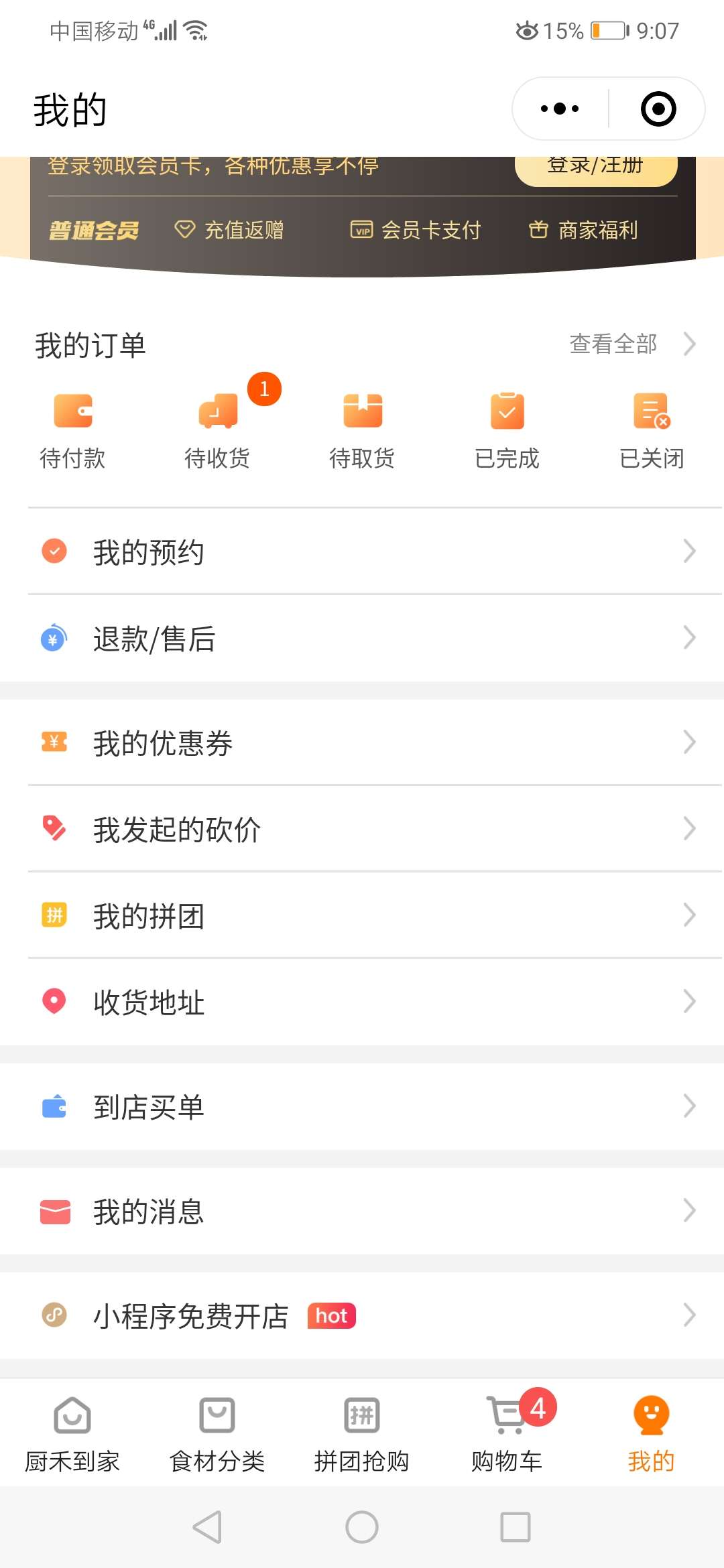724x1568 pixels.
Task: Open 小程序免费开店 row
Action: pos(362,1315)
